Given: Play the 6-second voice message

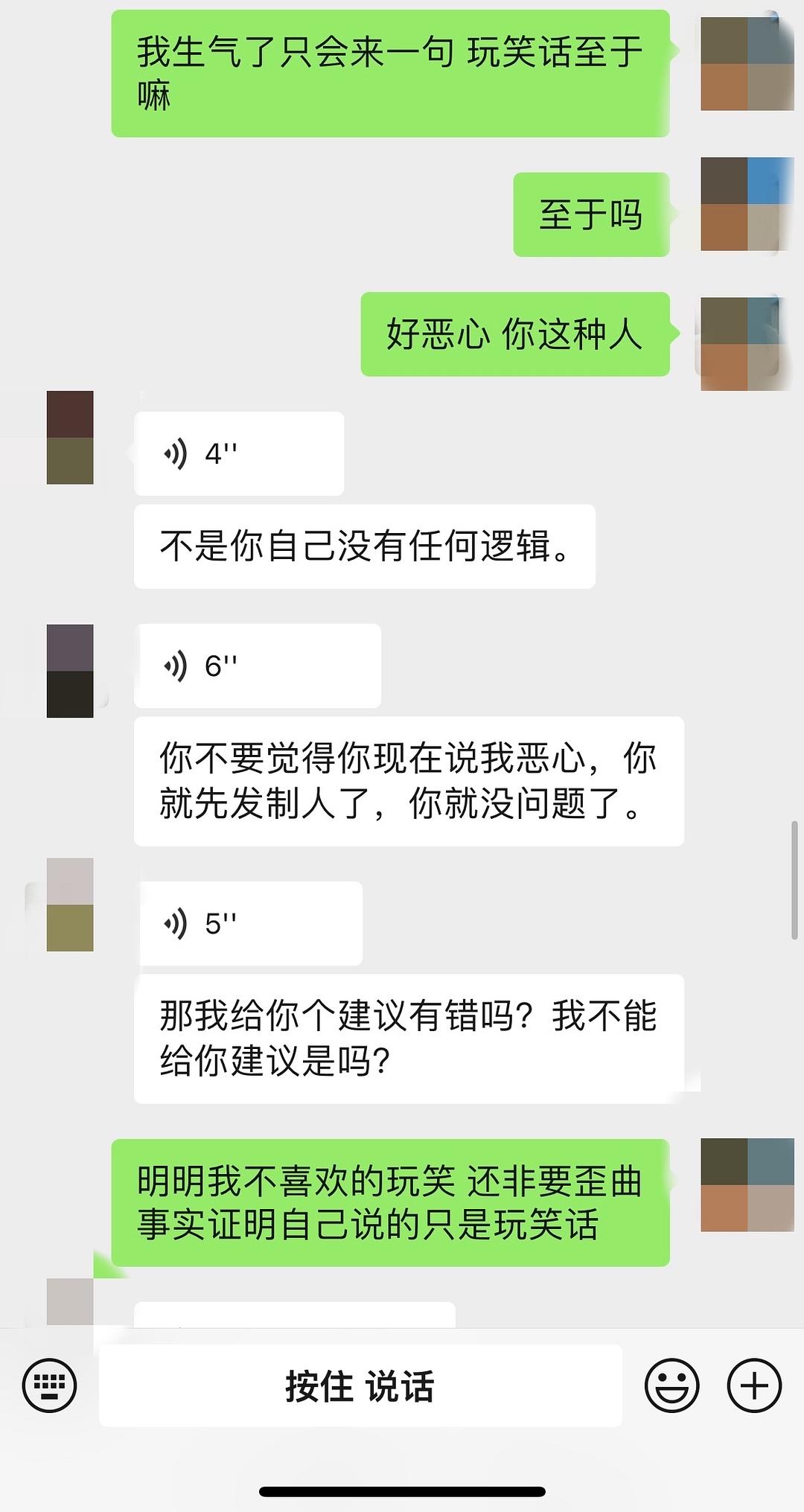Looking at the screenshot, I should (257, 666).
